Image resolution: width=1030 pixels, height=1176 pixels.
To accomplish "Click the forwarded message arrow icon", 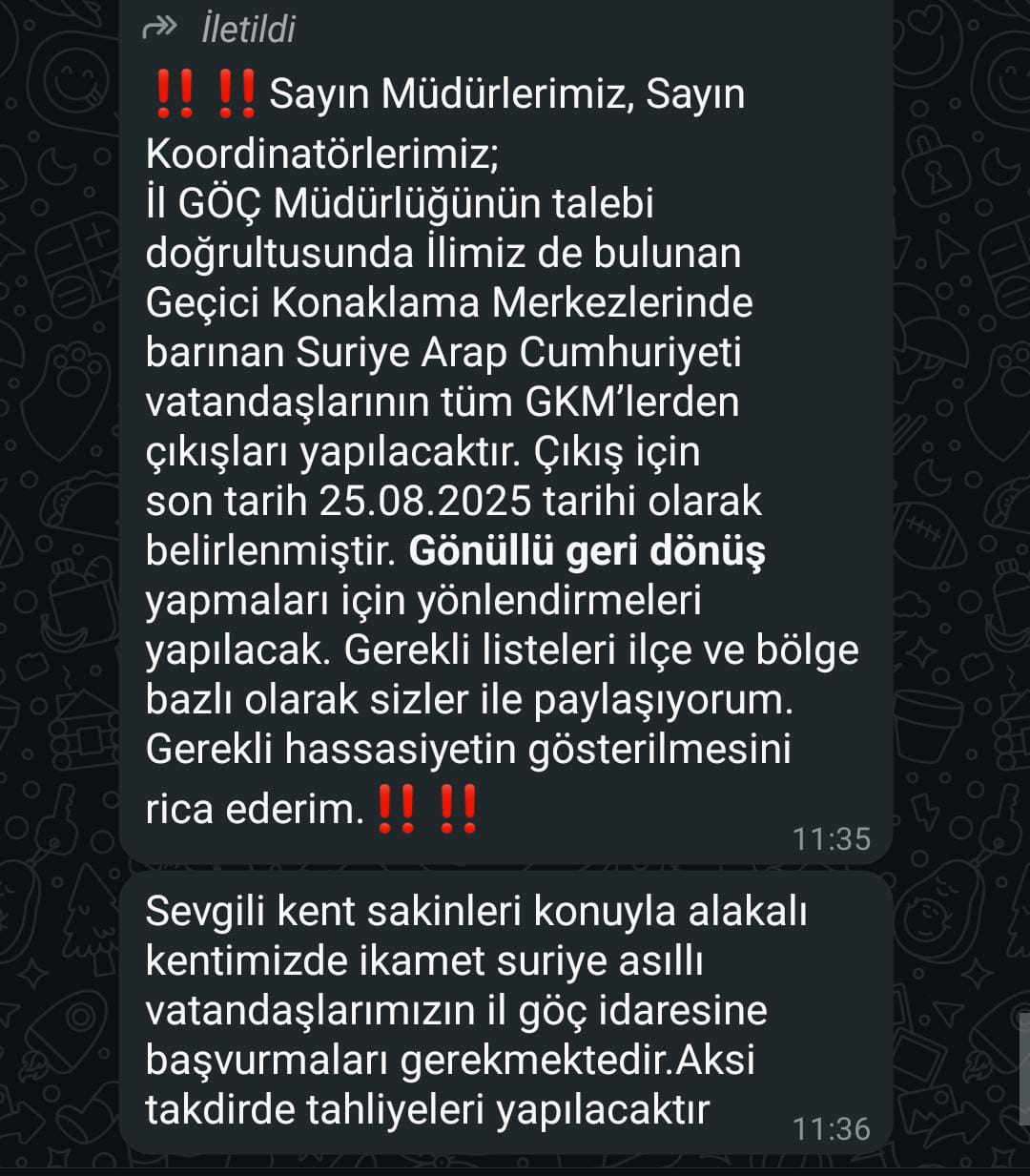I will pyautogui.click(x=162, y=30).
